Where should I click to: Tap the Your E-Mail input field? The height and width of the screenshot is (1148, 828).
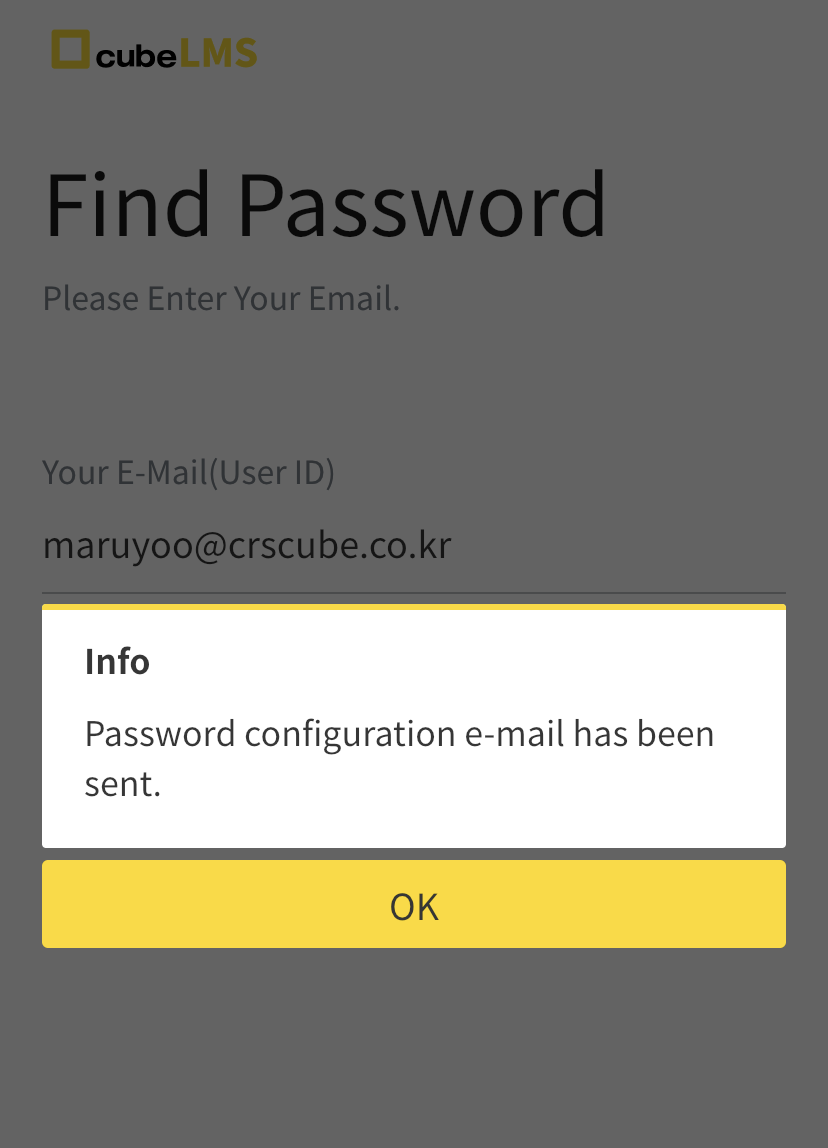point(413,547)
